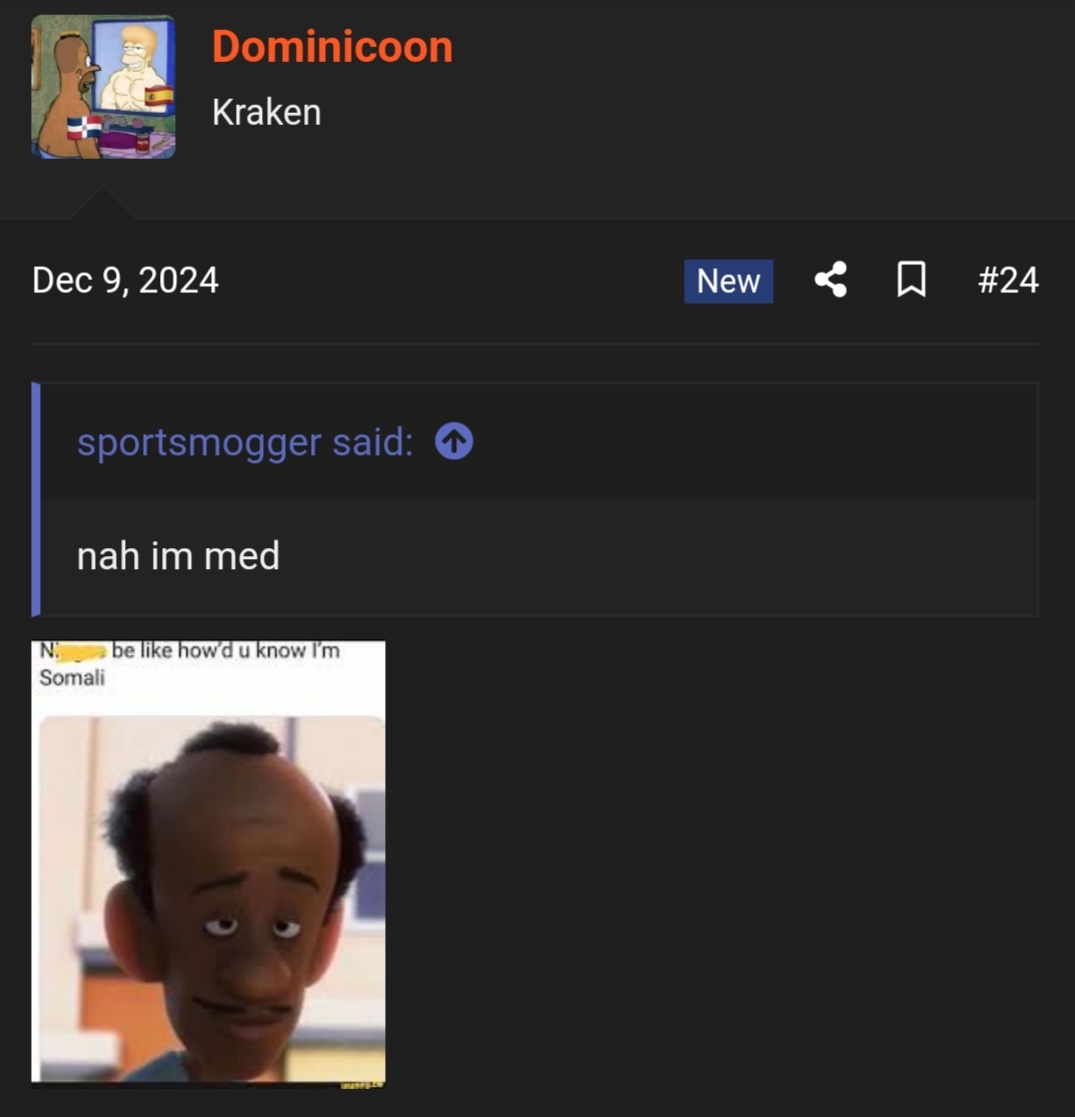The image size is (1075, 1117).
Task: Open the attached Somali meme image
Action: tap(208, 861)
